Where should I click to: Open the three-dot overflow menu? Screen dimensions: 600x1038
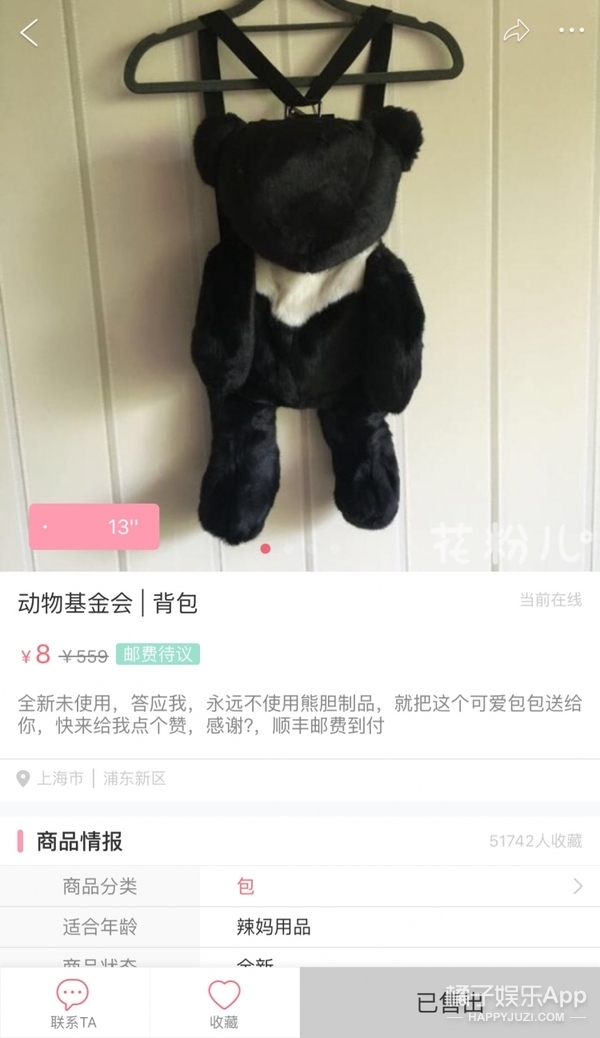click(x=571, y=32)
